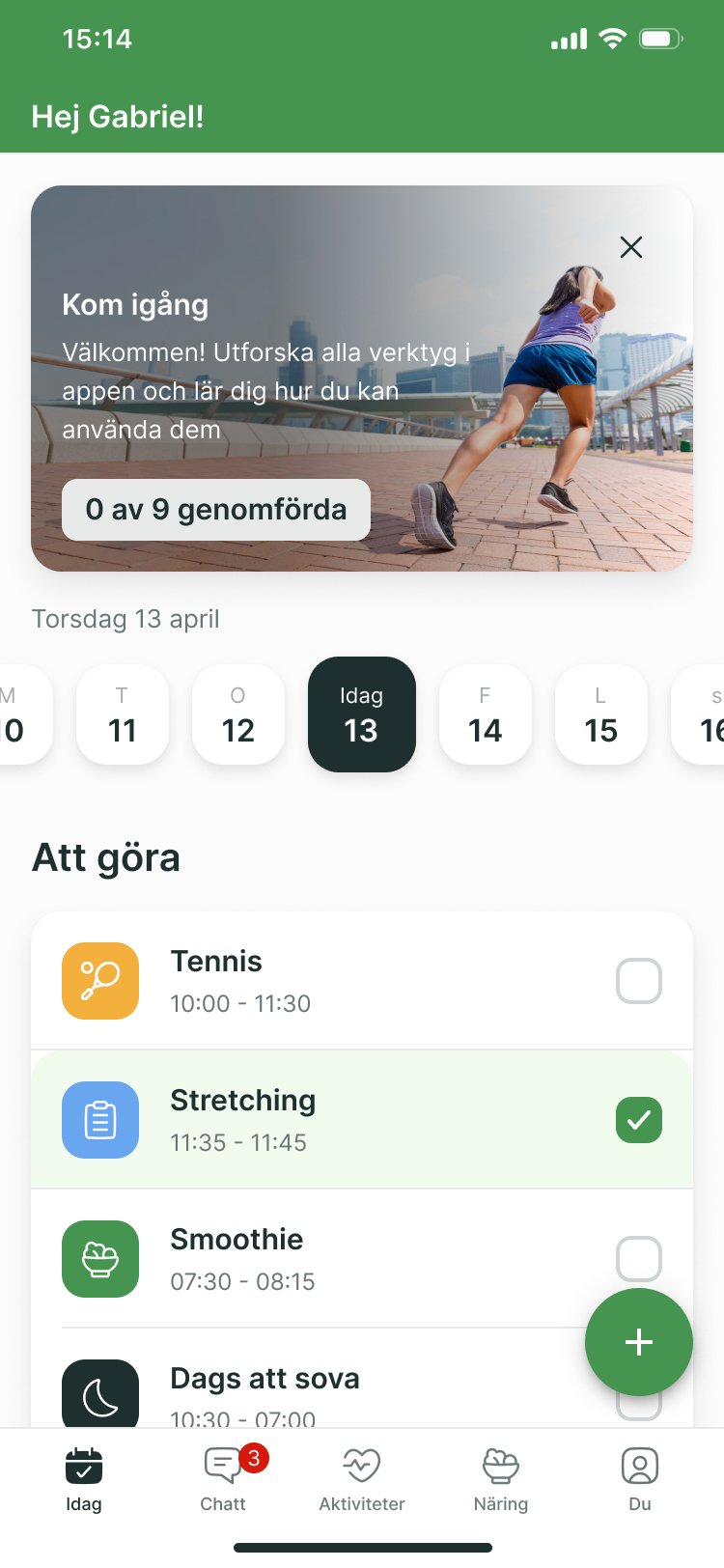Select Saturday 15 in the date strip
Screen dimensions: 724x1568
pos(600,715)
